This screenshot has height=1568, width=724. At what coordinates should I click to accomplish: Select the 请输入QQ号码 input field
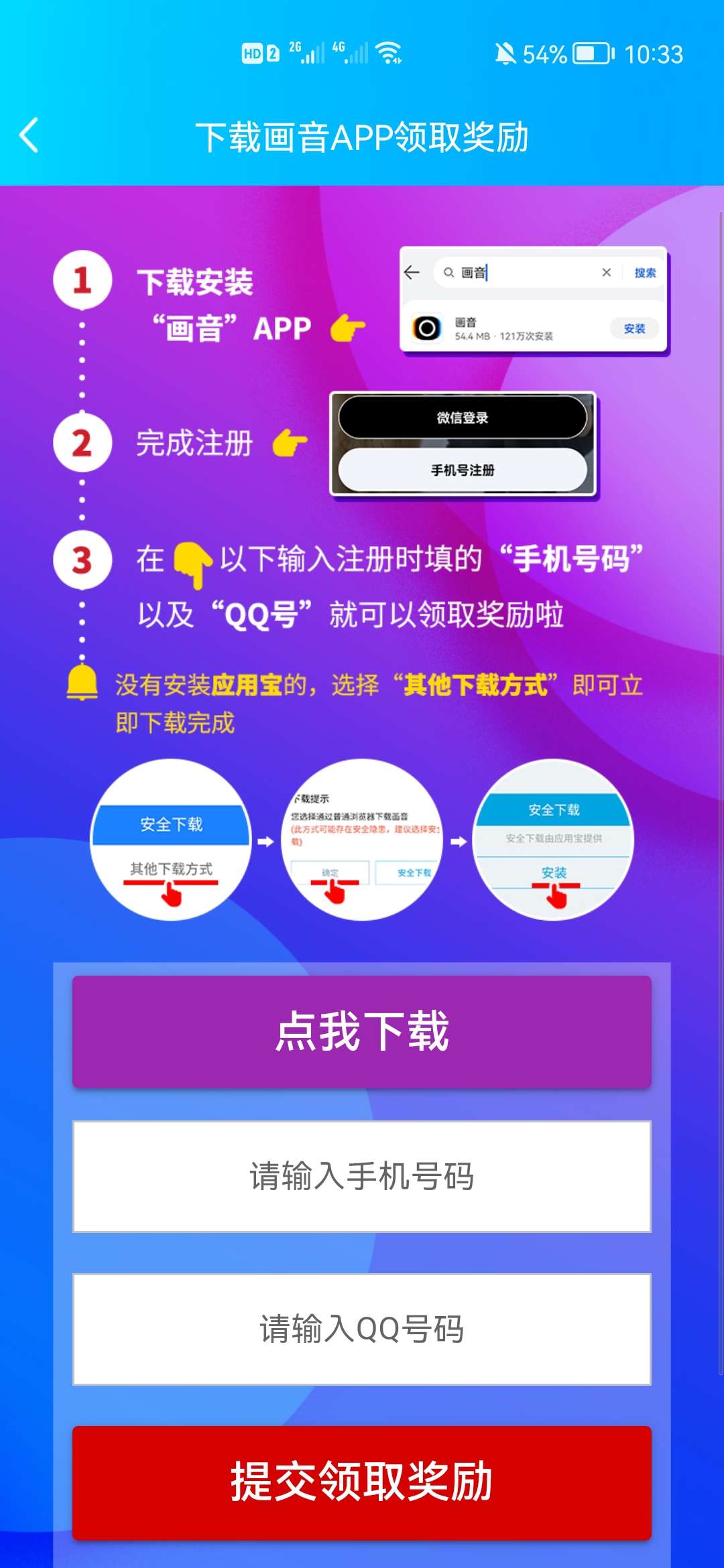click(x=362, y=1329)
